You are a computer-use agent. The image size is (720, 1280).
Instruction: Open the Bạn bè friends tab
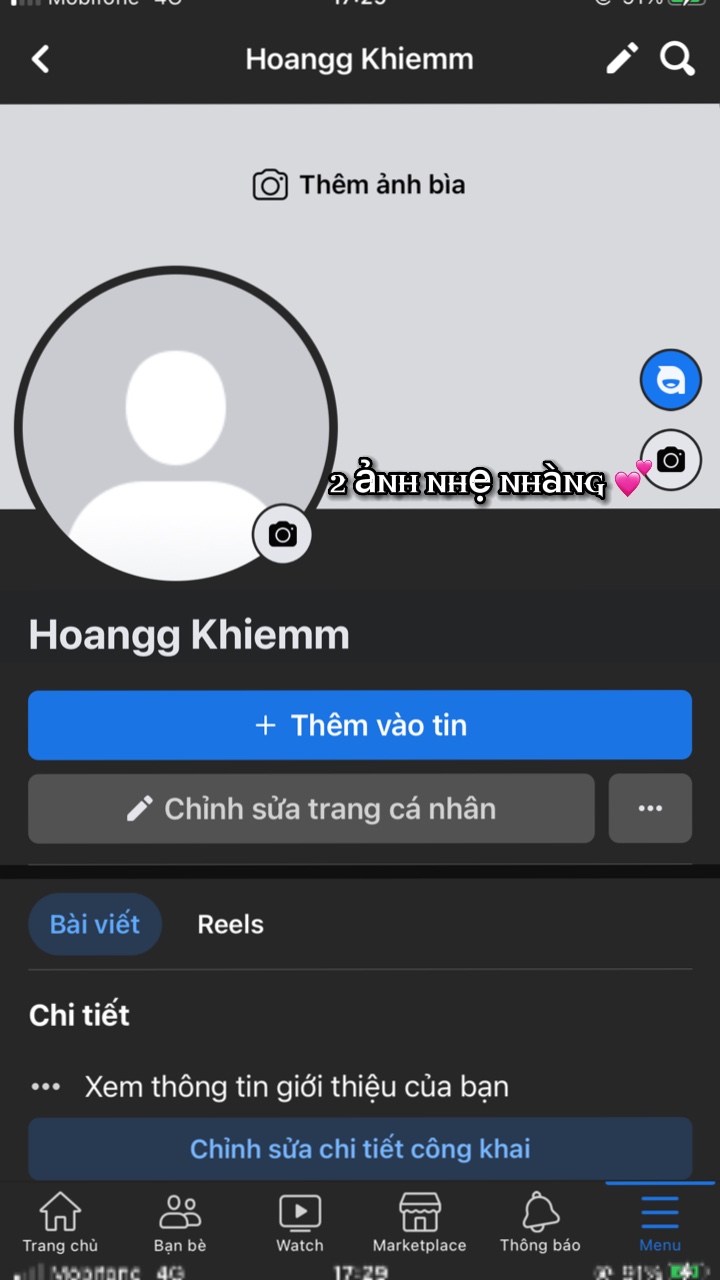point(180,1223)
